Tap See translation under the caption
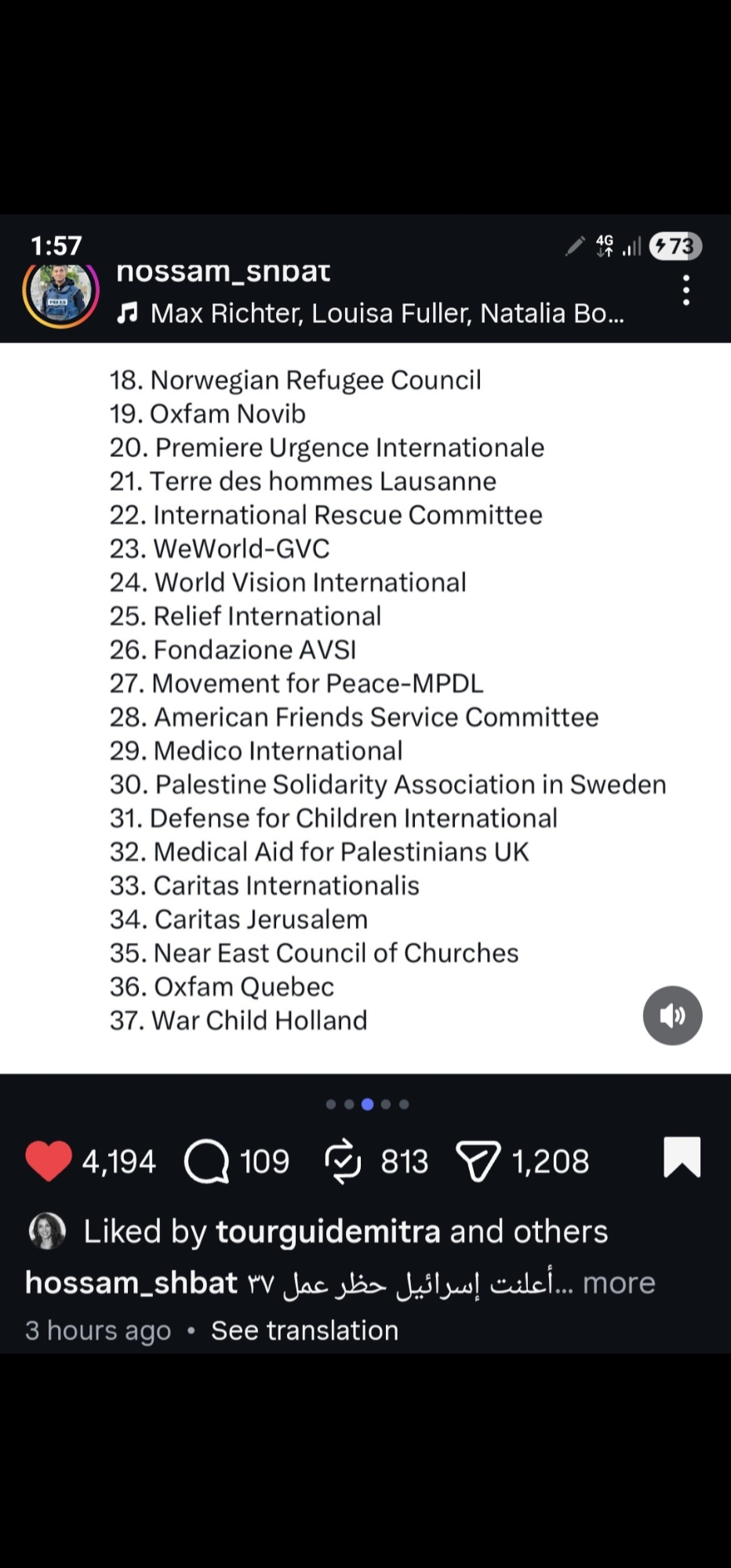 [304, 1330]
